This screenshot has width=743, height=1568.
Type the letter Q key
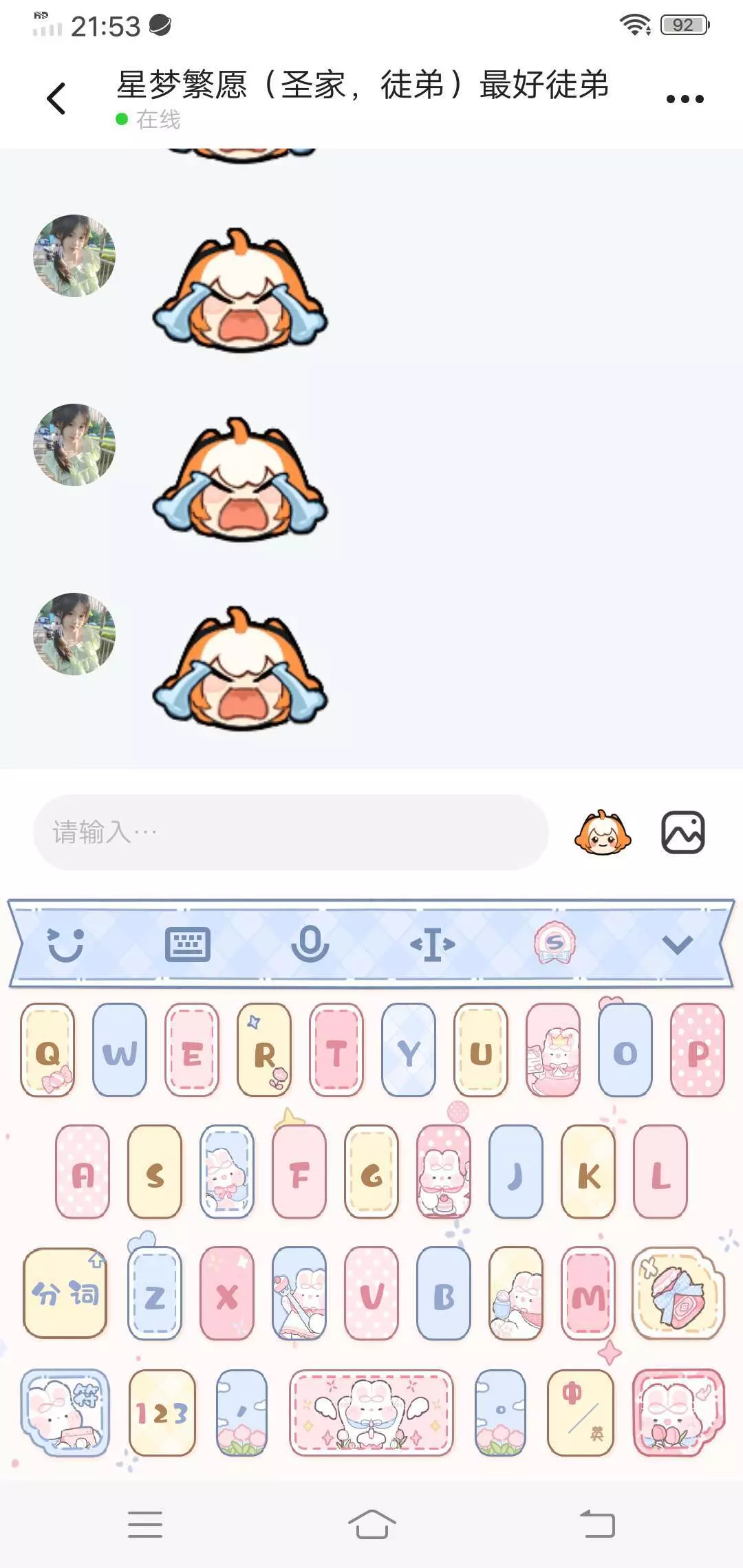point(47,1050)
